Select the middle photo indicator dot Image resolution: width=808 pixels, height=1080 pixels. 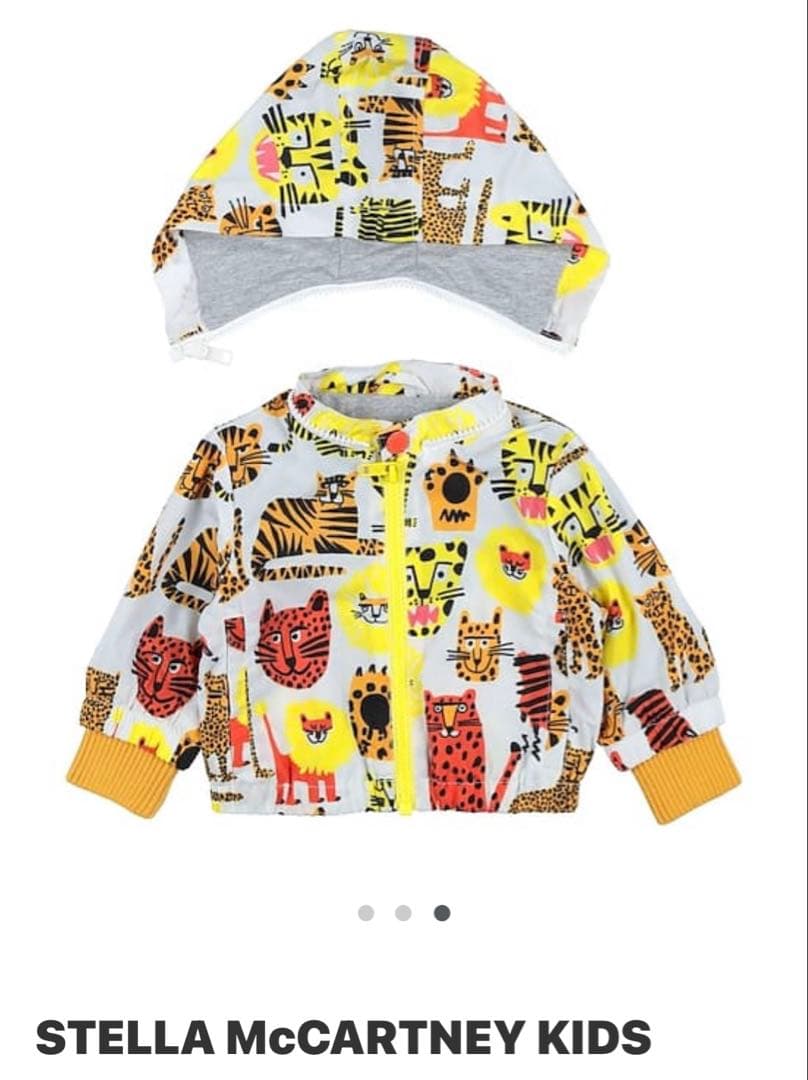403,912
